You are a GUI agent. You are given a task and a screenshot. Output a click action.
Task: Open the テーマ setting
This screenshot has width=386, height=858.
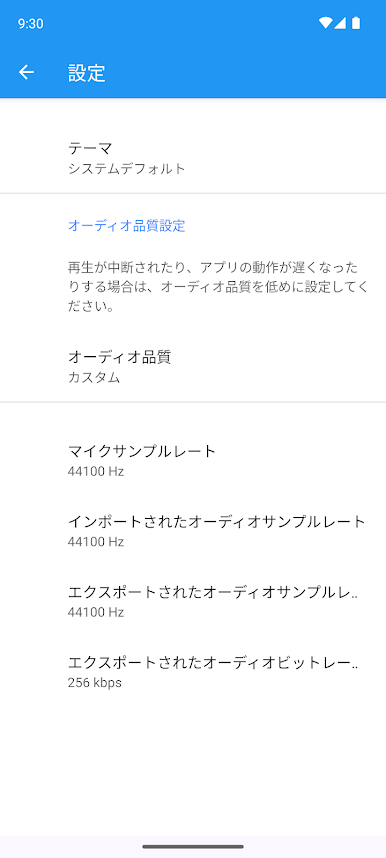point(193,158)
